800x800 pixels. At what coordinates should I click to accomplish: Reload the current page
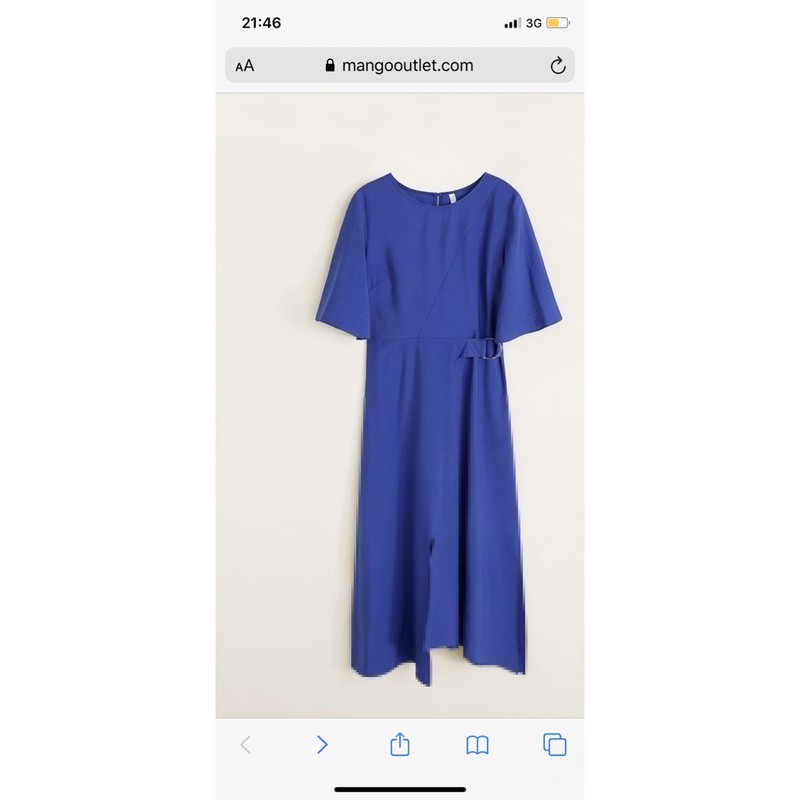(x=558, y=66)
